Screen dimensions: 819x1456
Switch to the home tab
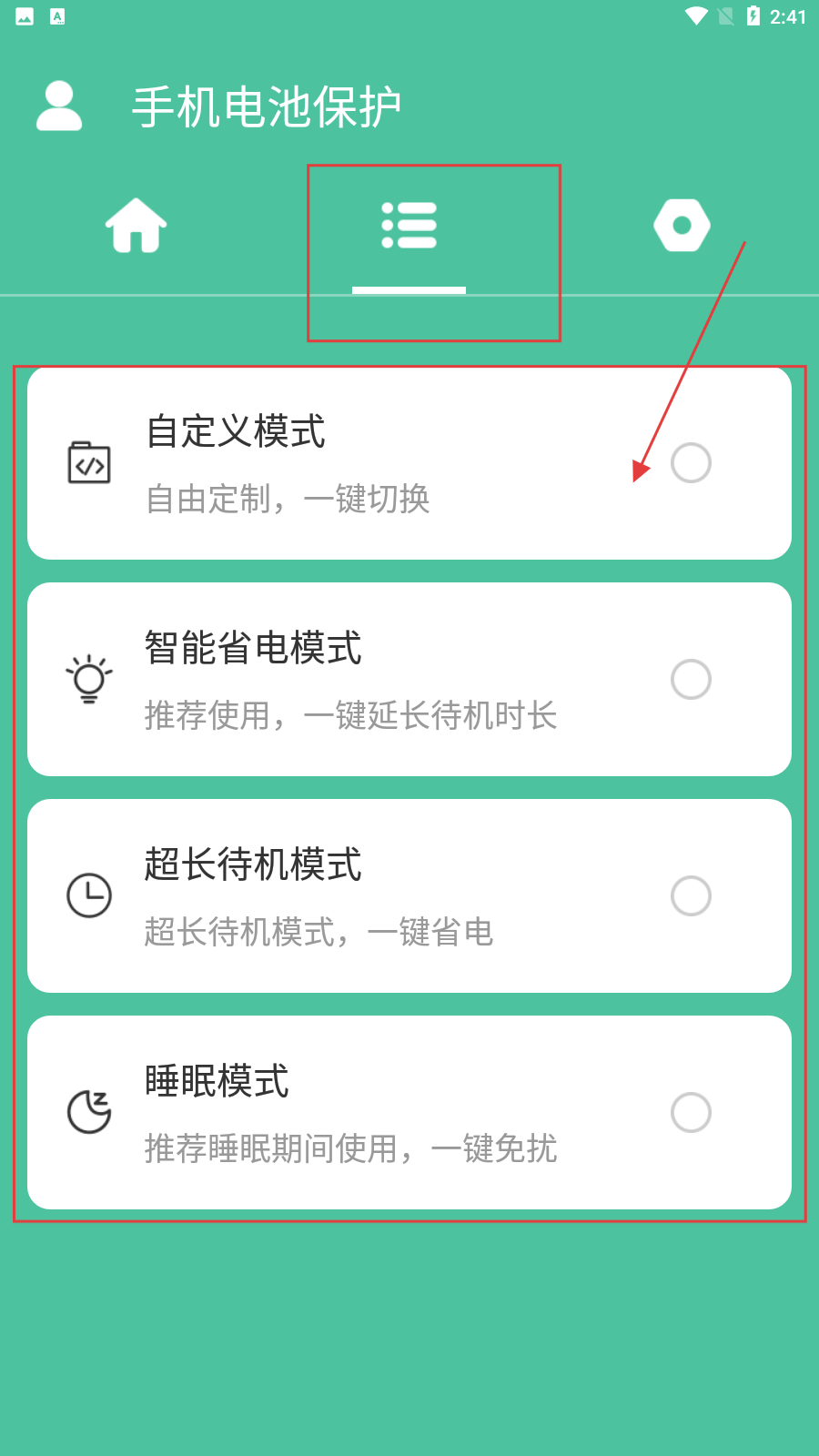tap(136, 225)
